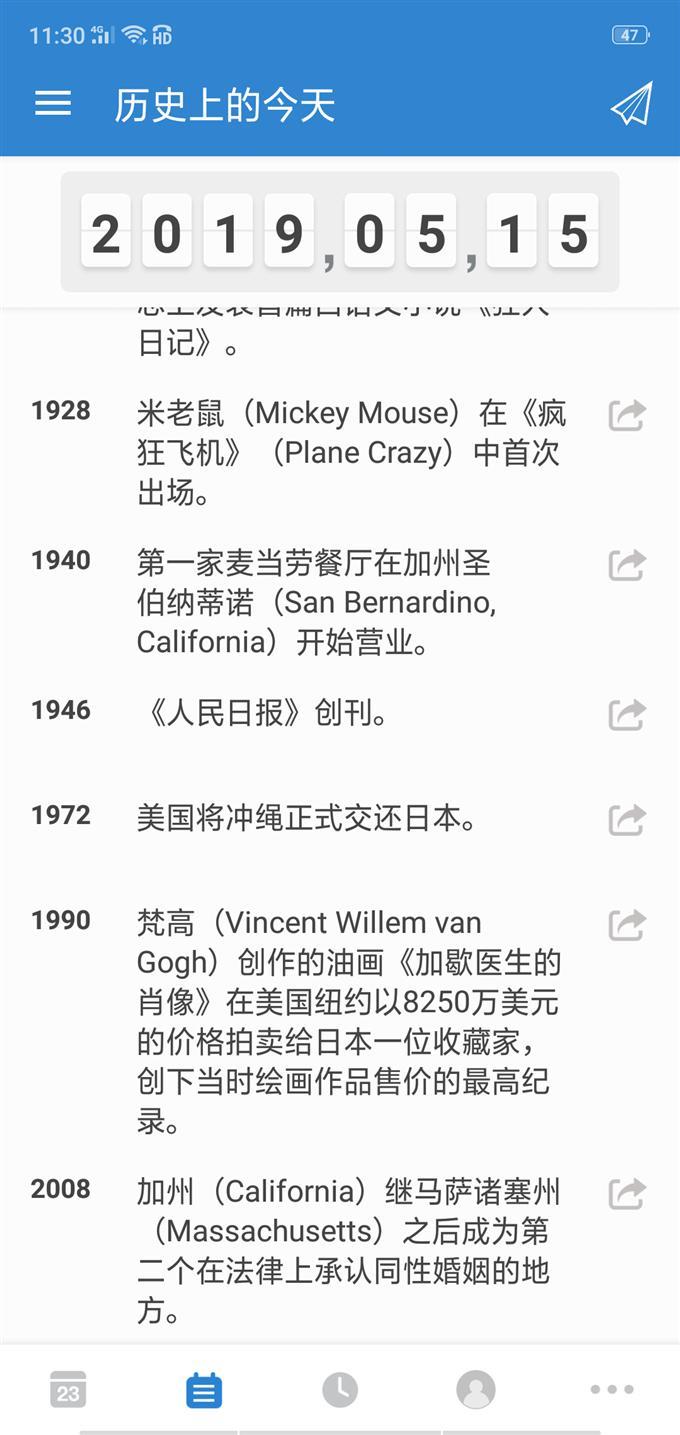Image resolution: width=680 pixels, height=1435 pixels.
Task: Switch to the clock tab
Action: (x=340, y=1390)
